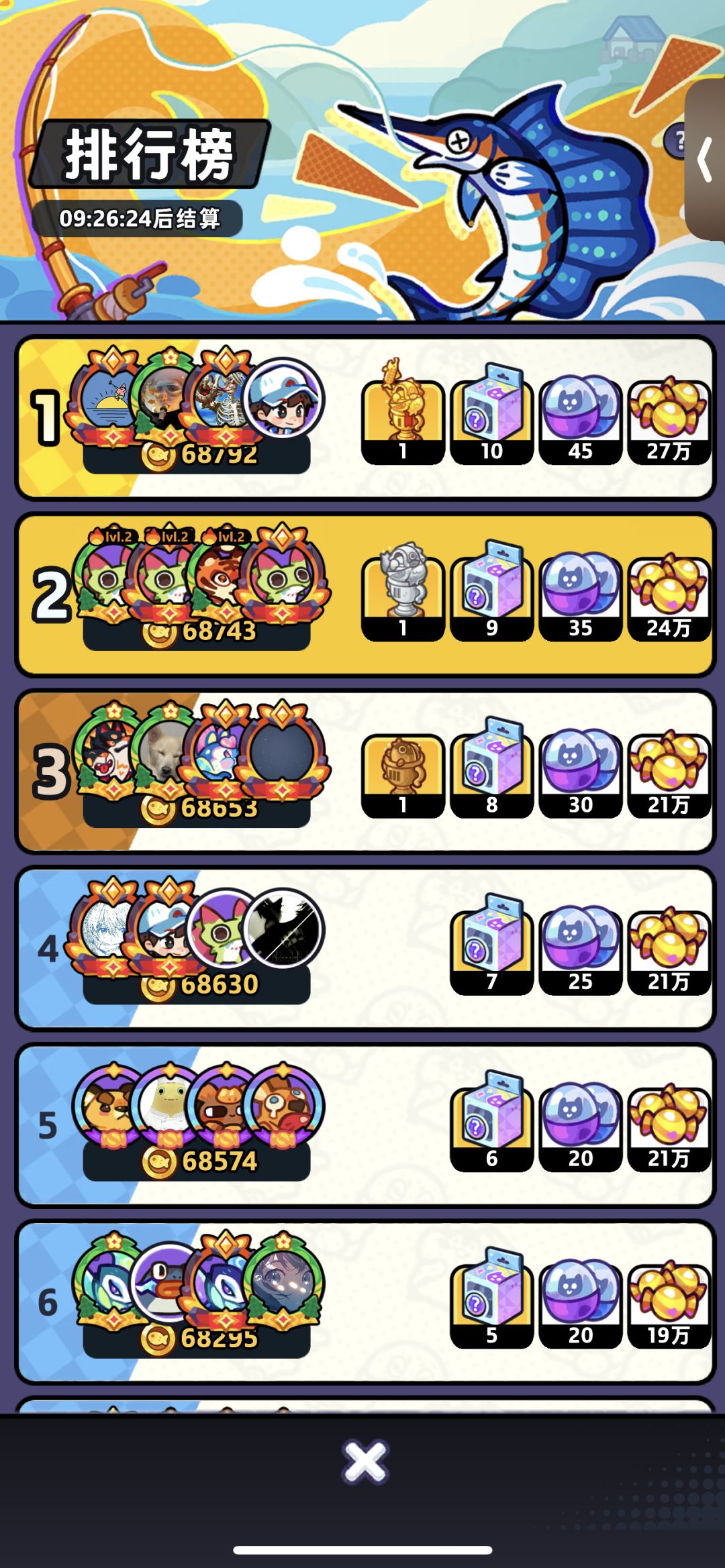Open rank 5 team row scoring 68574

pos(365,1125)
